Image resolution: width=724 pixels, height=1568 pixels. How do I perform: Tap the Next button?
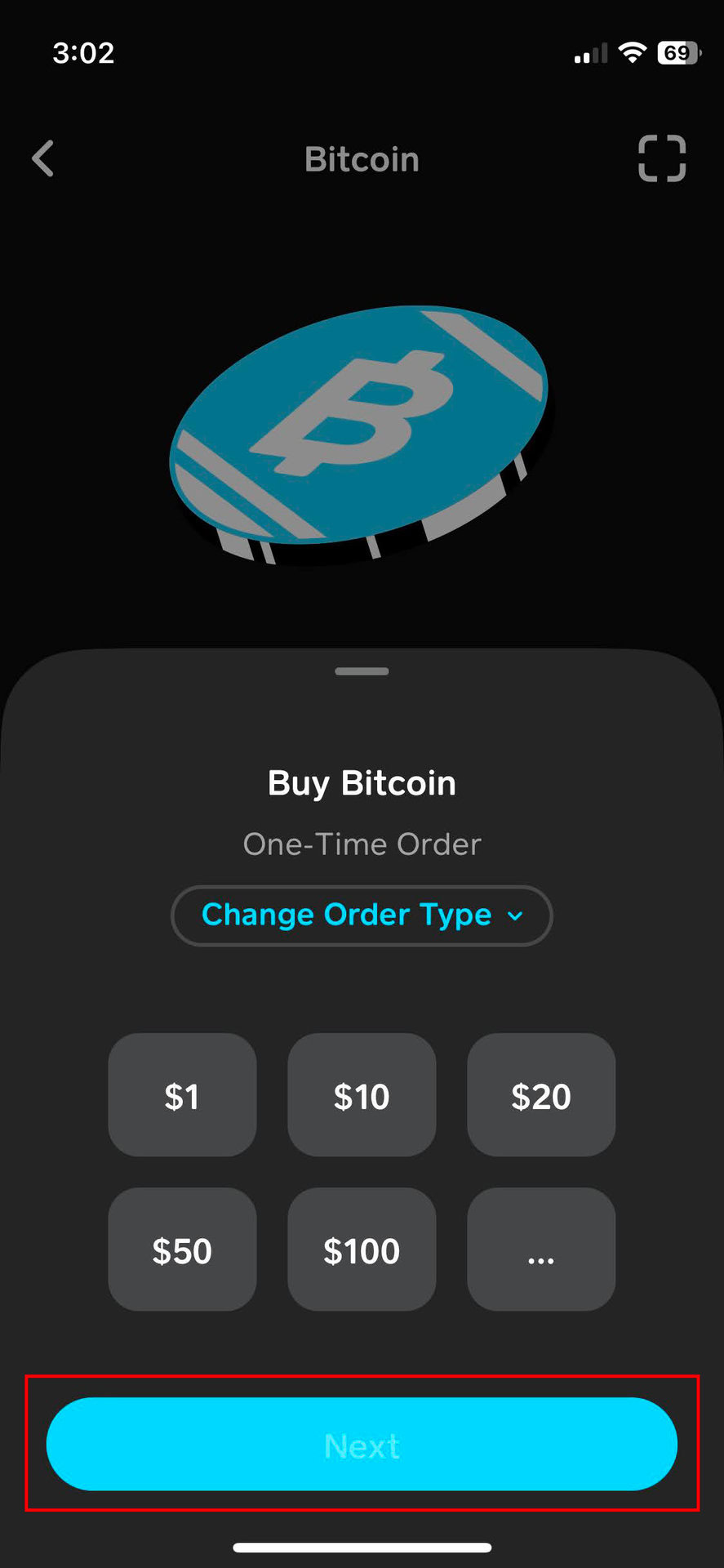tap(362, 1444)
